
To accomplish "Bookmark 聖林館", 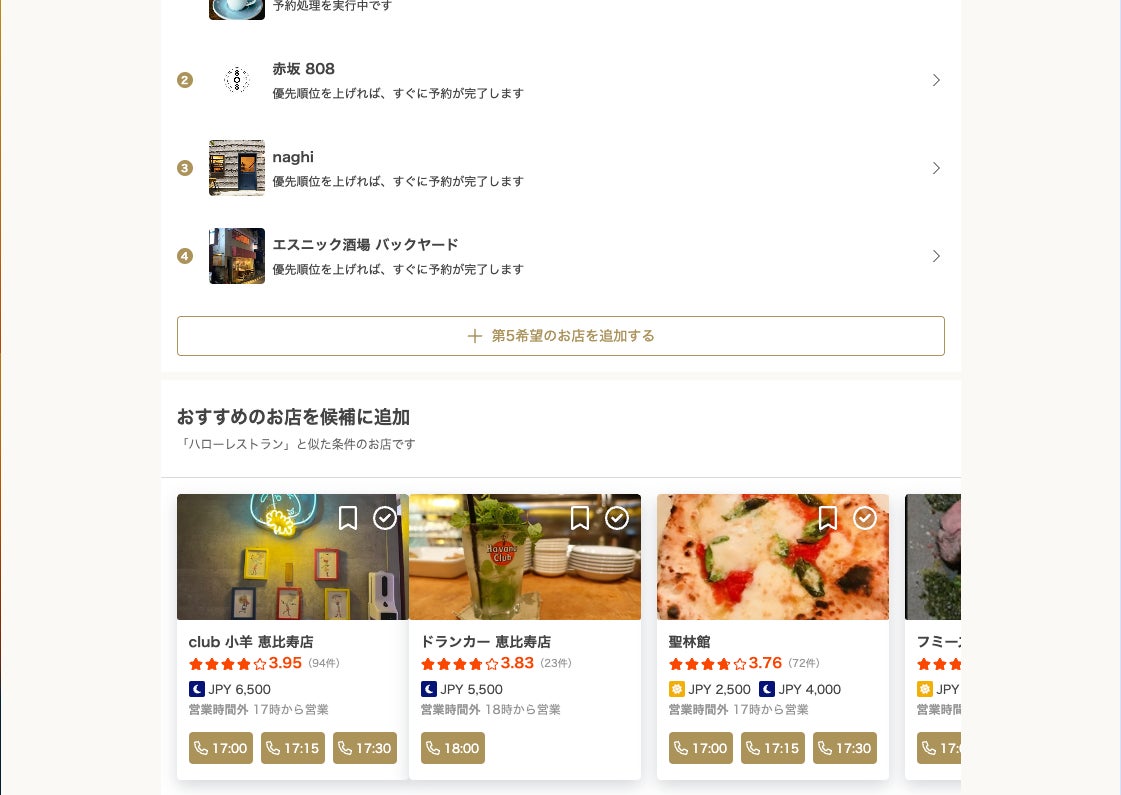I will (828, 518).
